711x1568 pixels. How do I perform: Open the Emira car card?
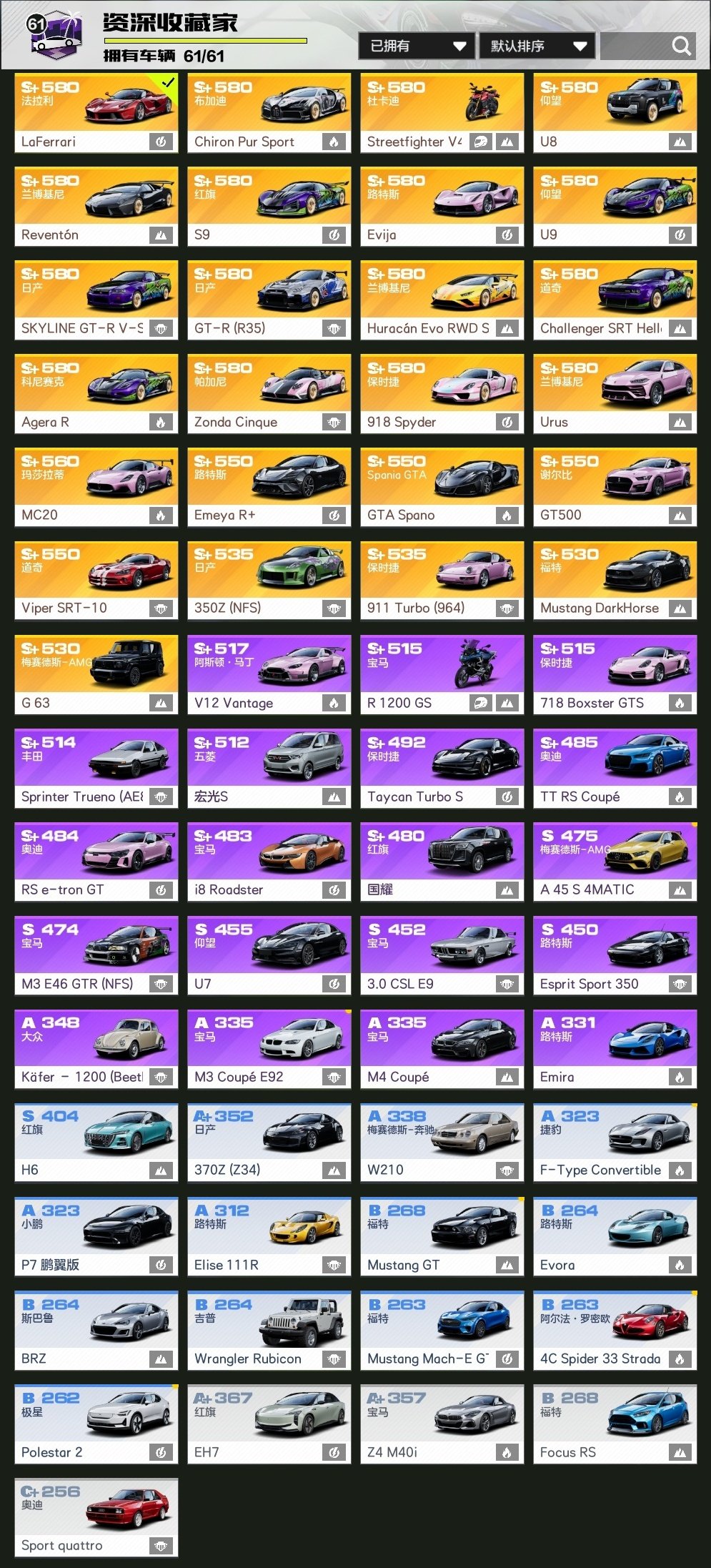615,1049
